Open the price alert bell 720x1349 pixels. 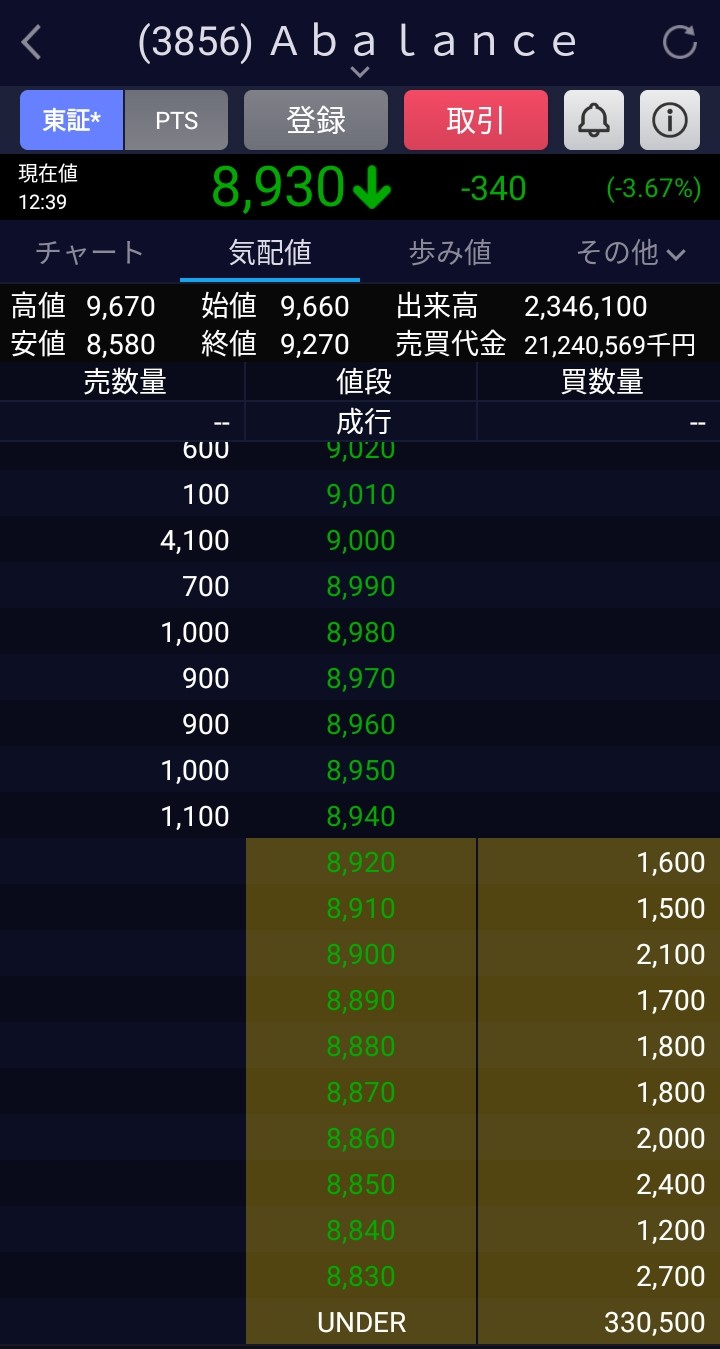pos(594,120)
